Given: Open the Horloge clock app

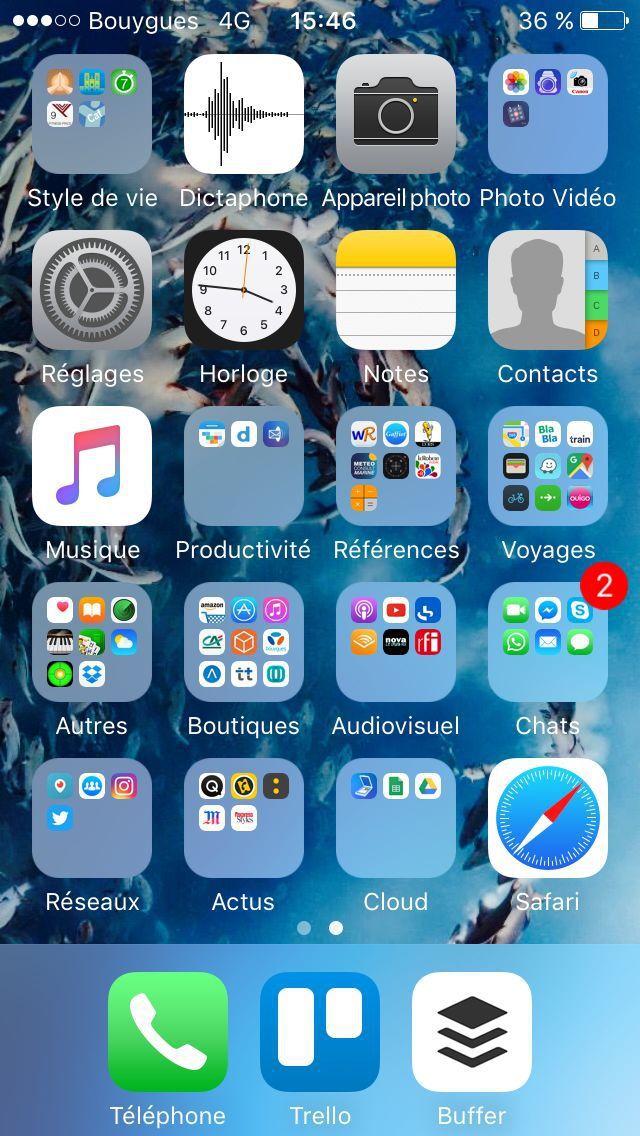Looking at the screenshot, I should coord(244,290).
